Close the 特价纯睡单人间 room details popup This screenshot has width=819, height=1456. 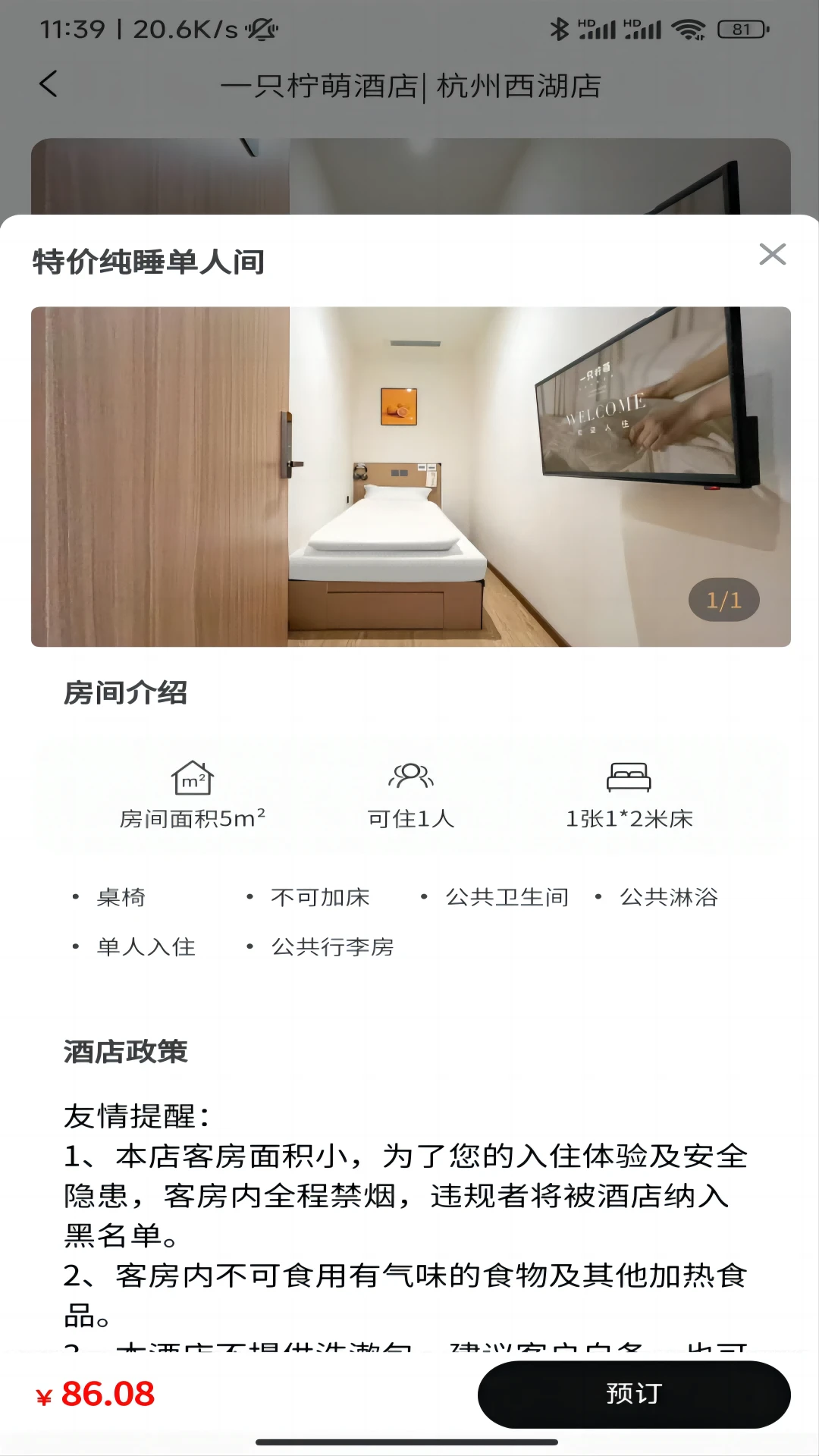click(x=773, y=256)
